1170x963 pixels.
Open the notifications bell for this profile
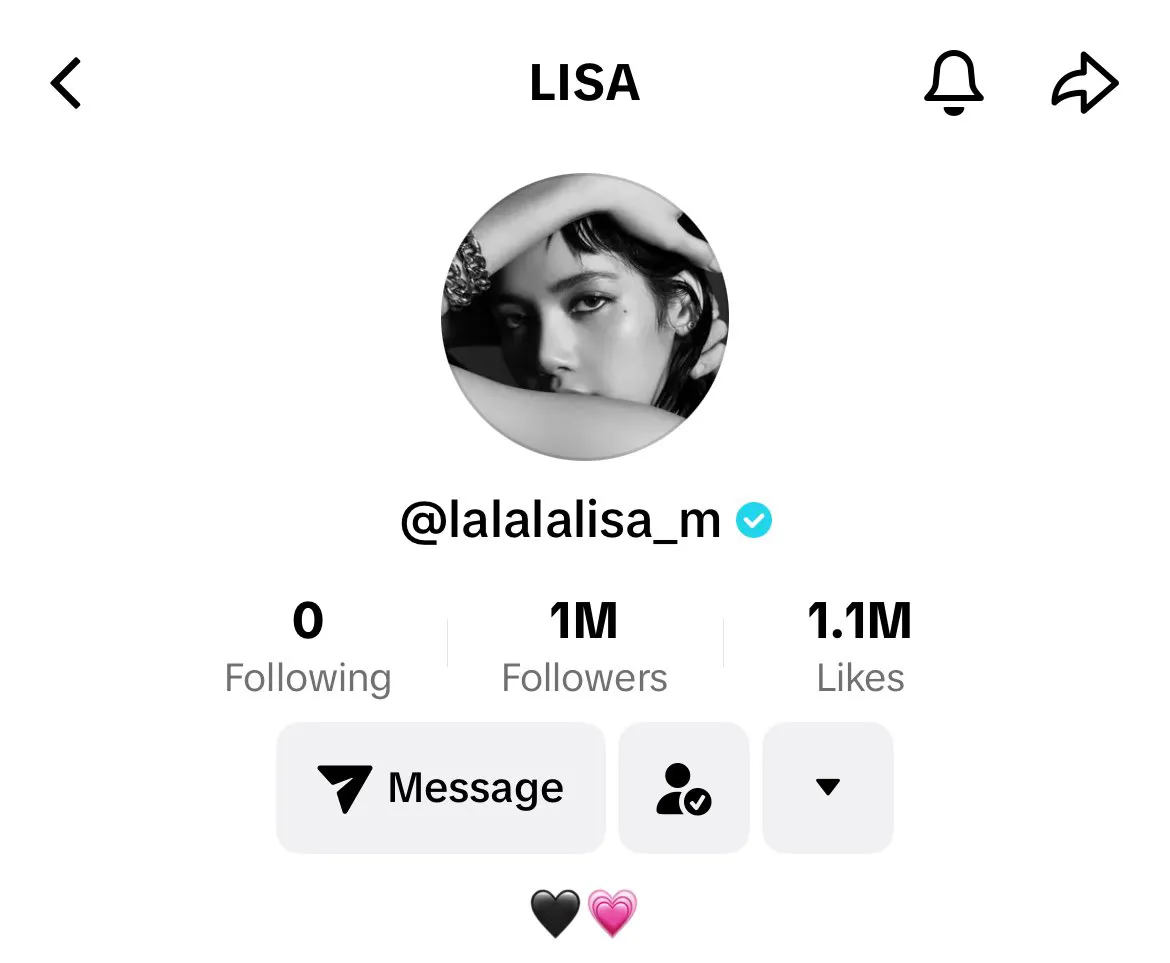point(953,83)
